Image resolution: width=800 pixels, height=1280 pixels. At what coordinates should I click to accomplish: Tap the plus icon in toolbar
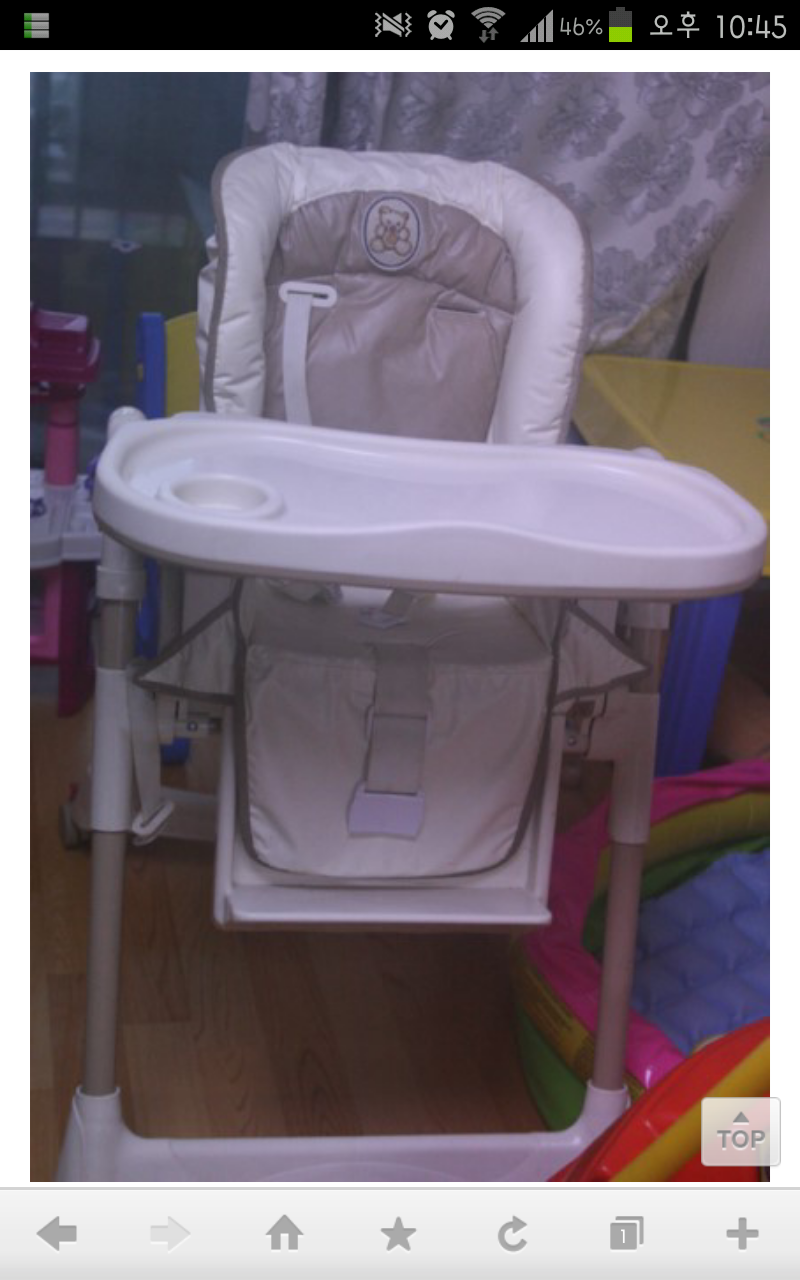pyautogui.click(x=742, y=1235)
